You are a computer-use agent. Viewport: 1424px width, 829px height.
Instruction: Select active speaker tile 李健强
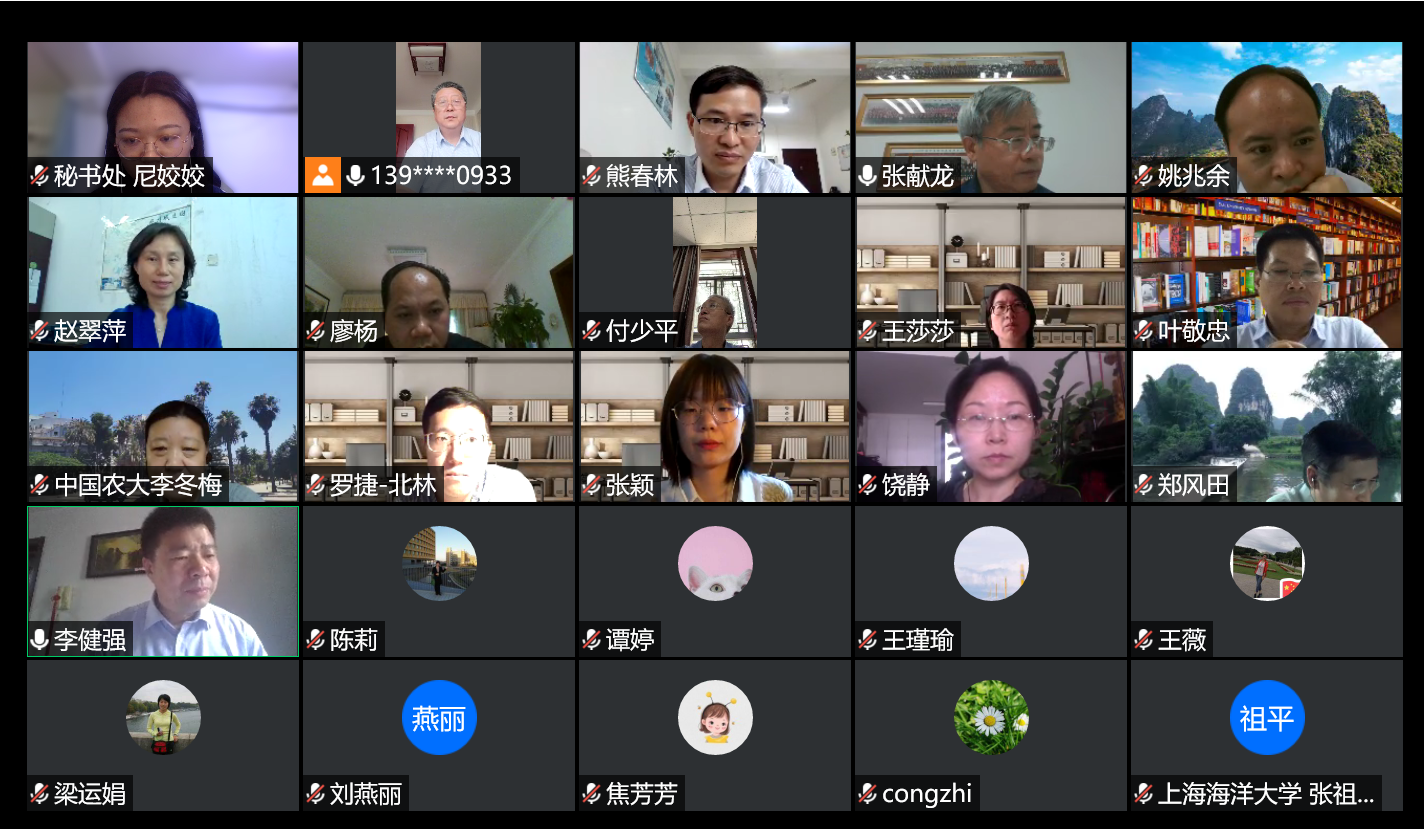162,581
